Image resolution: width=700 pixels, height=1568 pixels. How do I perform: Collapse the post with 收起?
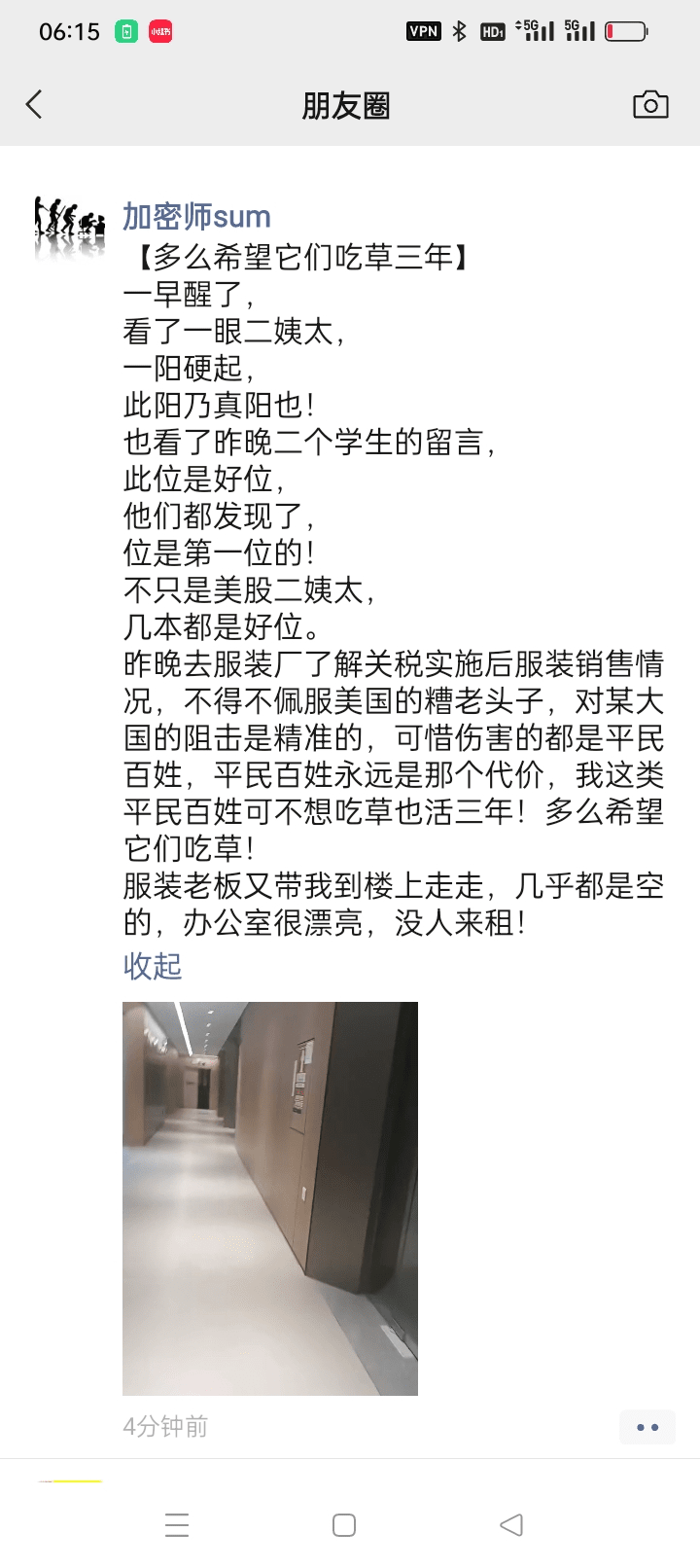[153, 966]
